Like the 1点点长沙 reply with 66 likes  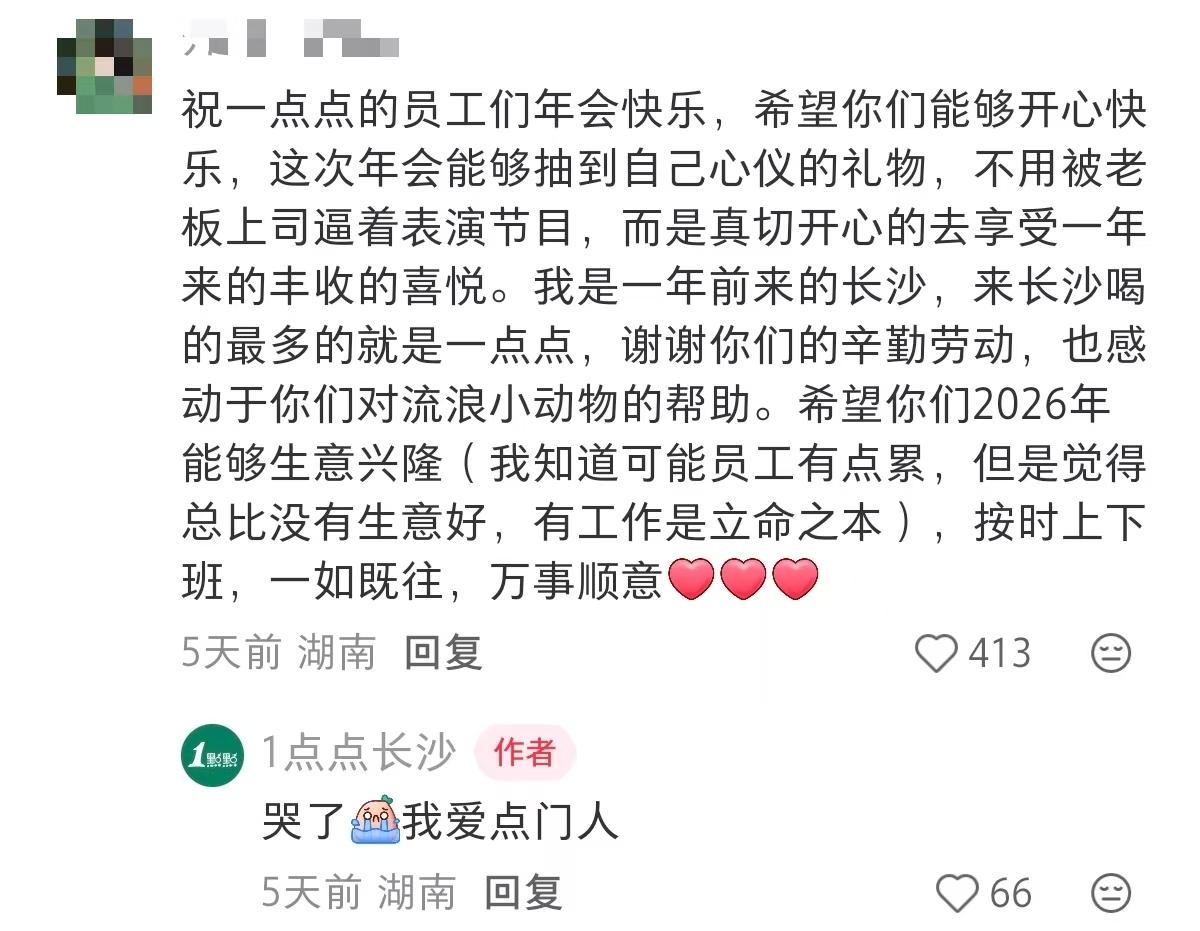(x=957, y=893)
